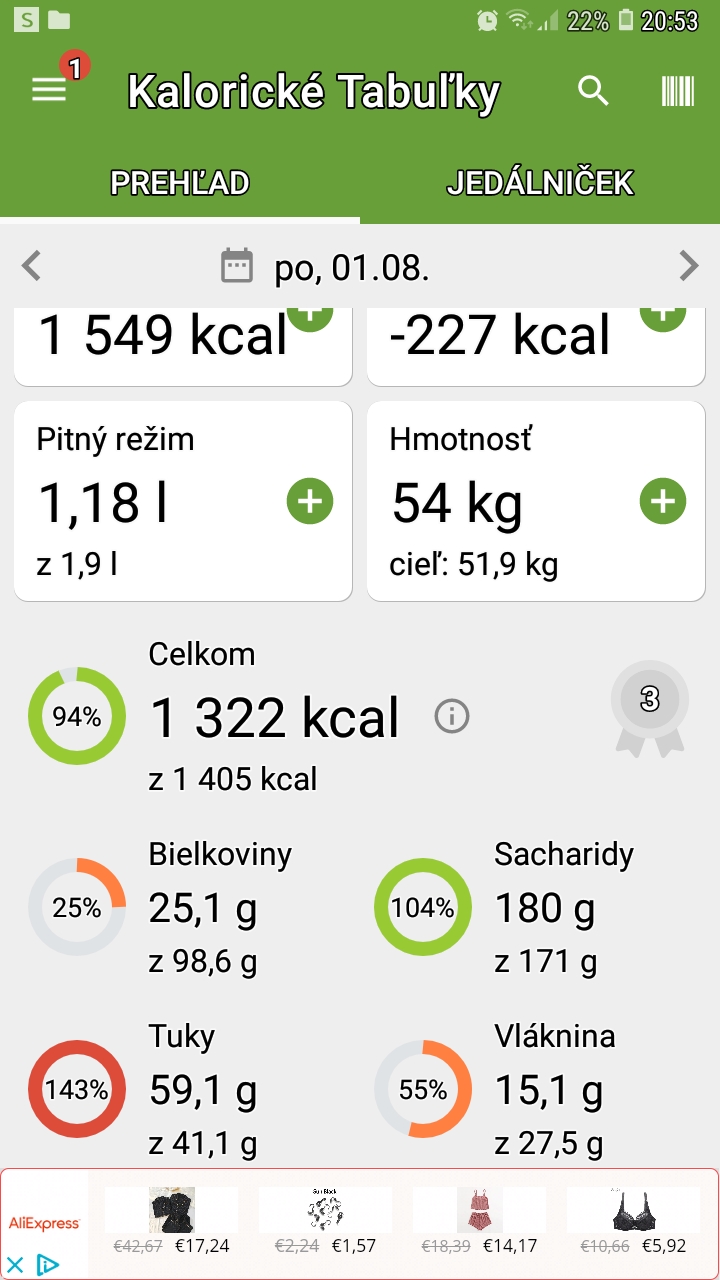
Task: Go to the previous day
Action: click(x=32, y=266)
